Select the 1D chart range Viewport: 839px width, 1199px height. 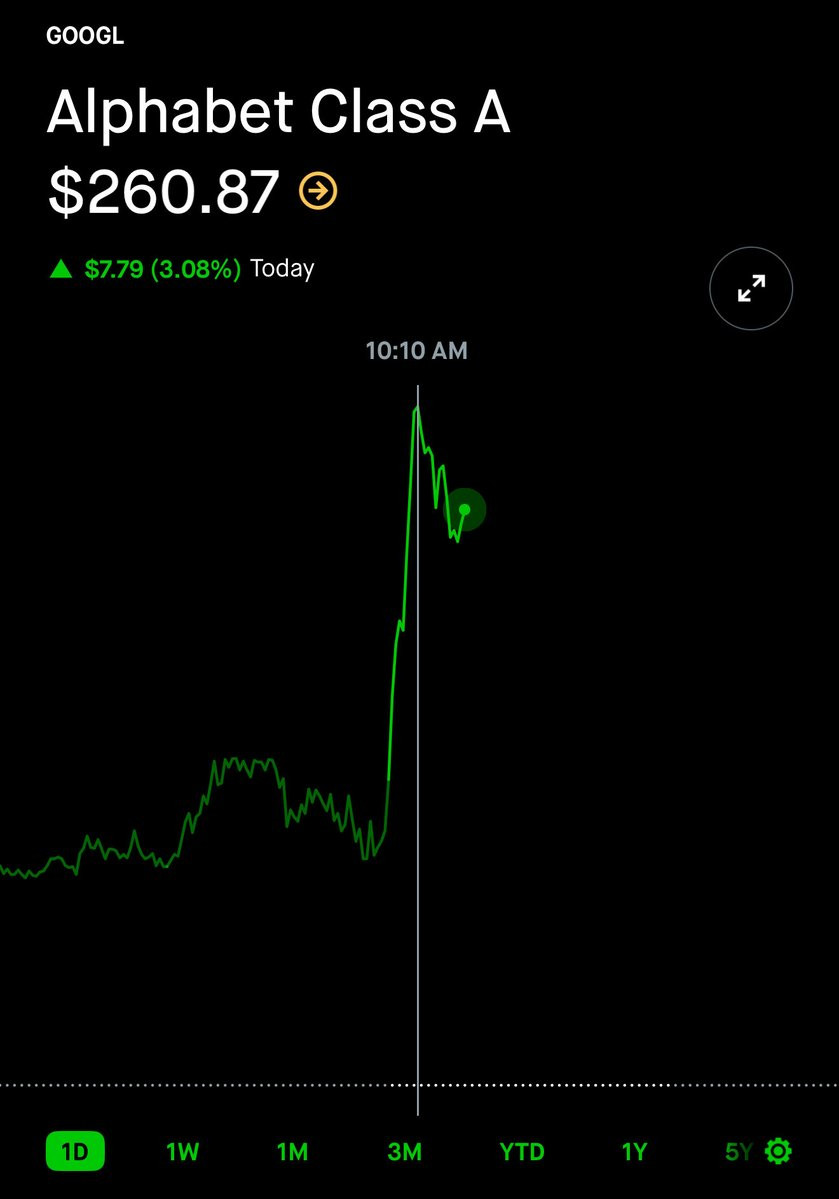pyautogui.click(x=75, y=1151)
